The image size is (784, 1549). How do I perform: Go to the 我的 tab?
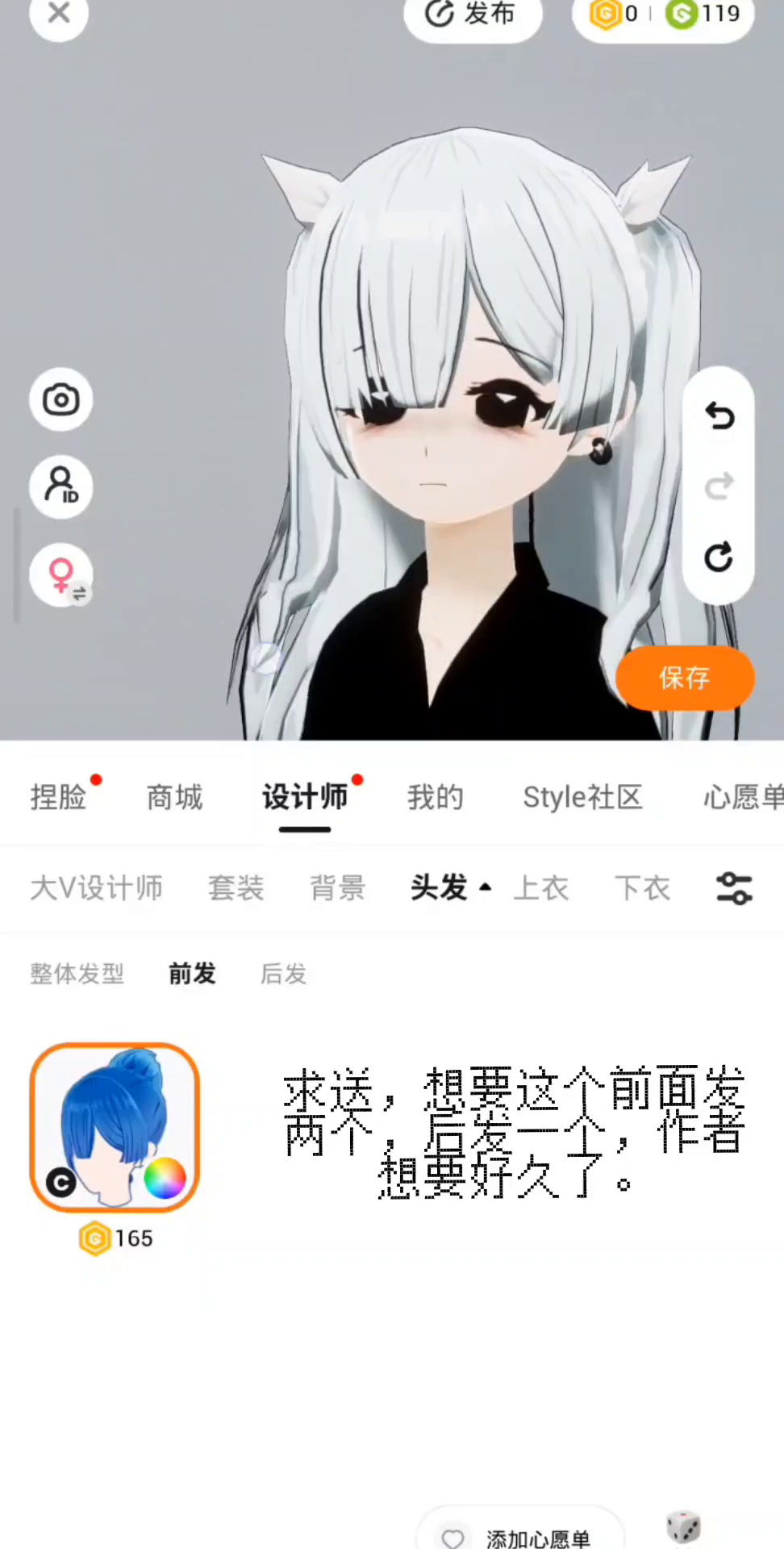tap(436, 797)
